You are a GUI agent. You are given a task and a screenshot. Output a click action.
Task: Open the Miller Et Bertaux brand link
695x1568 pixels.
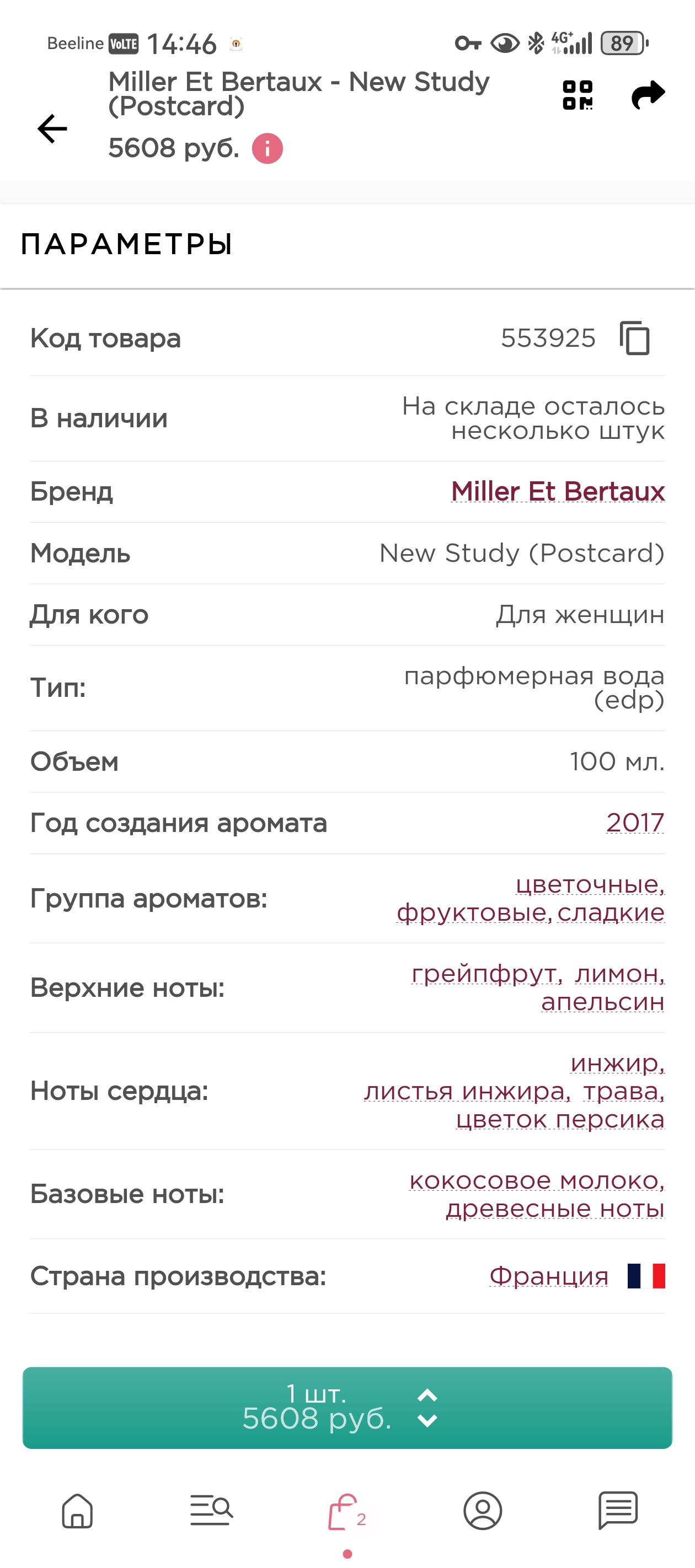click(x=557, y=491)
